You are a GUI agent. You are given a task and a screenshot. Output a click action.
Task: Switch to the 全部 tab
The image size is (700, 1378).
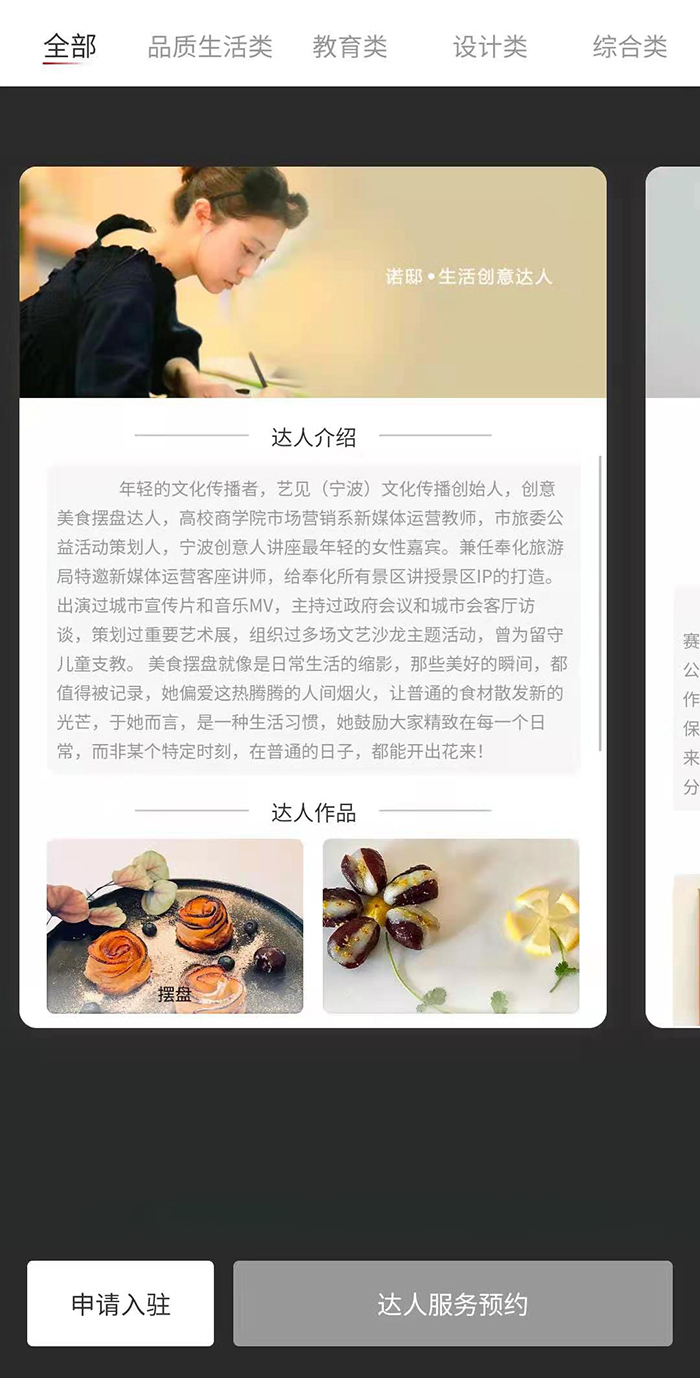coord(69,46)
